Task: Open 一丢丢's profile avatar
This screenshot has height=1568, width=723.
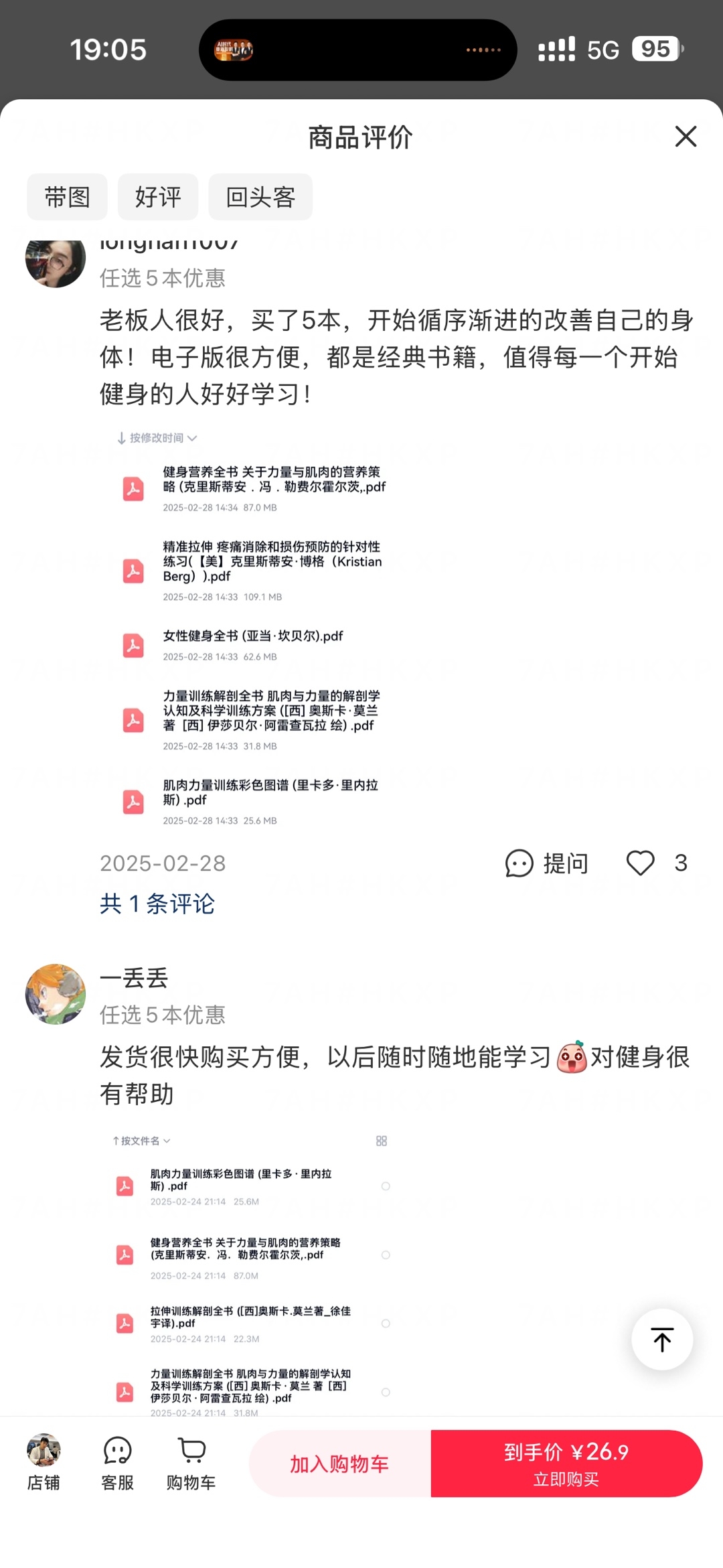Action: point(56,994)
